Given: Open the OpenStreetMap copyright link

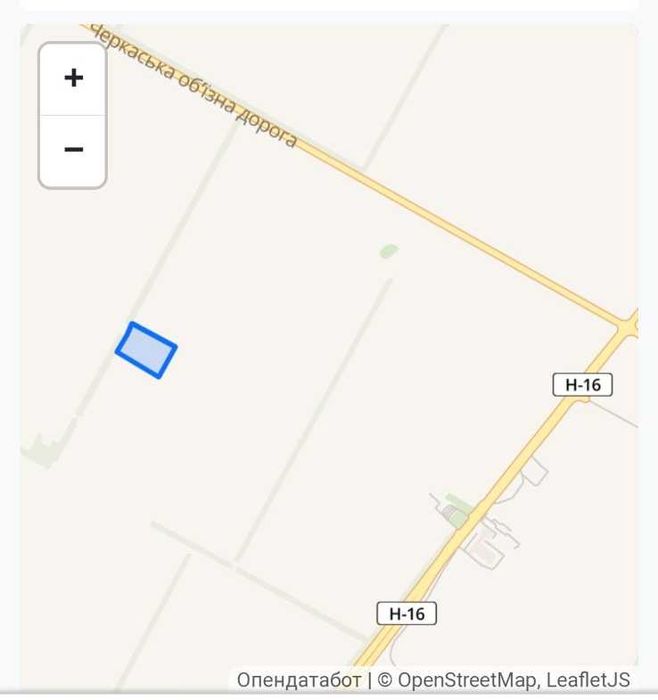Looking at the screenshot, I should (467, 681).
